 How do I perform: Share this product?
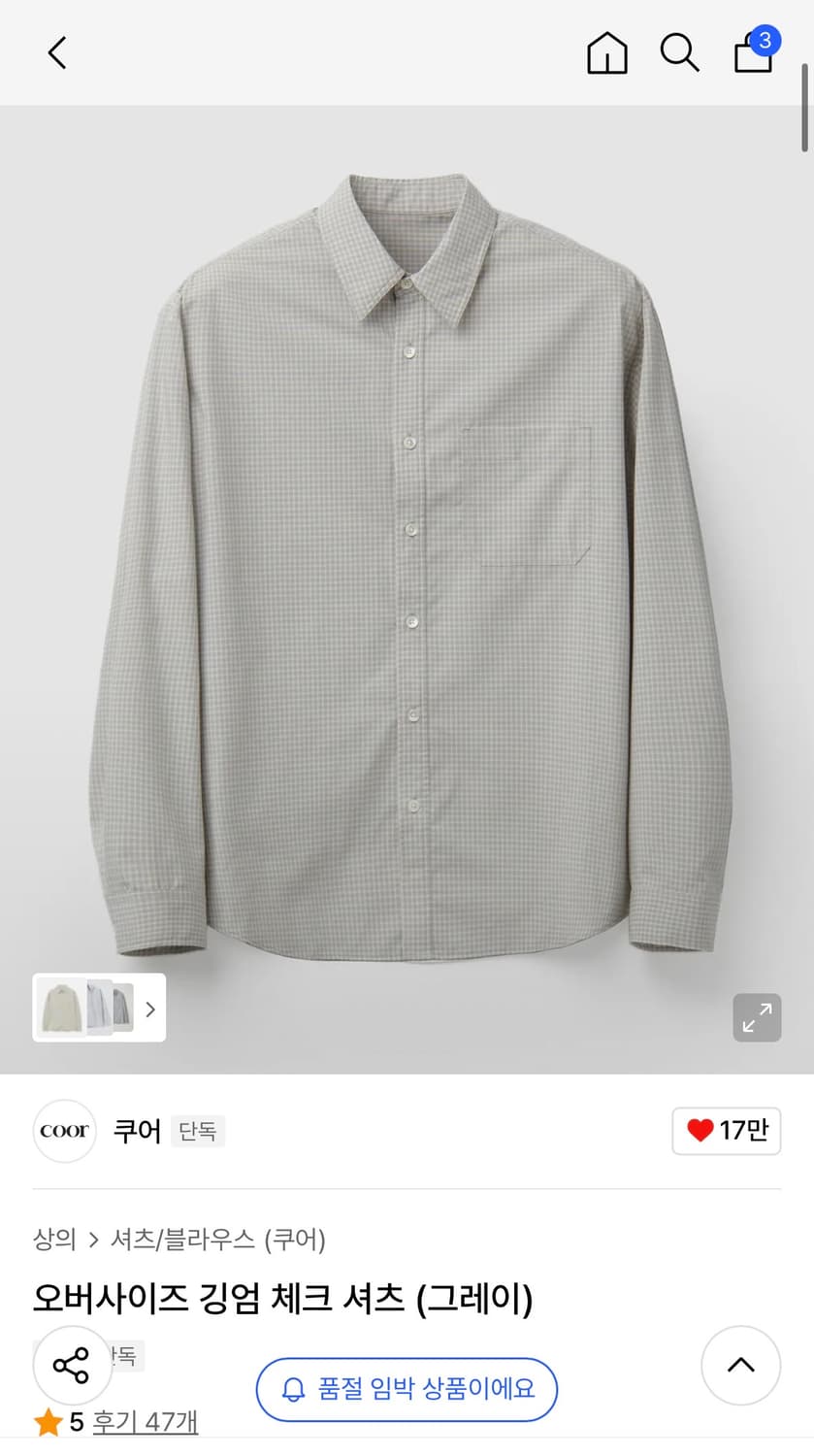click(71, 1365)
